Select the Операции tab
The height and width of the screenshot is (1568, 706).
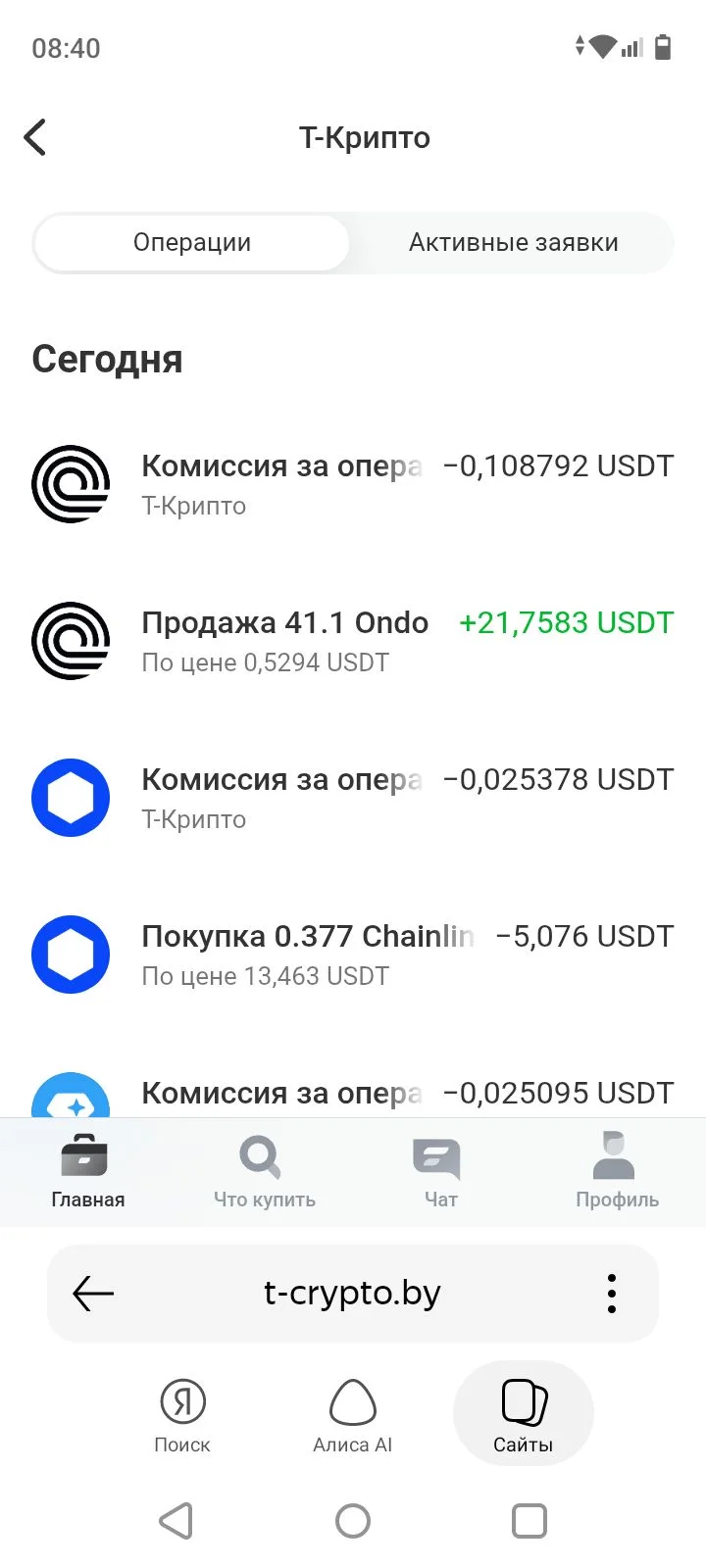(x=192, y=242)
